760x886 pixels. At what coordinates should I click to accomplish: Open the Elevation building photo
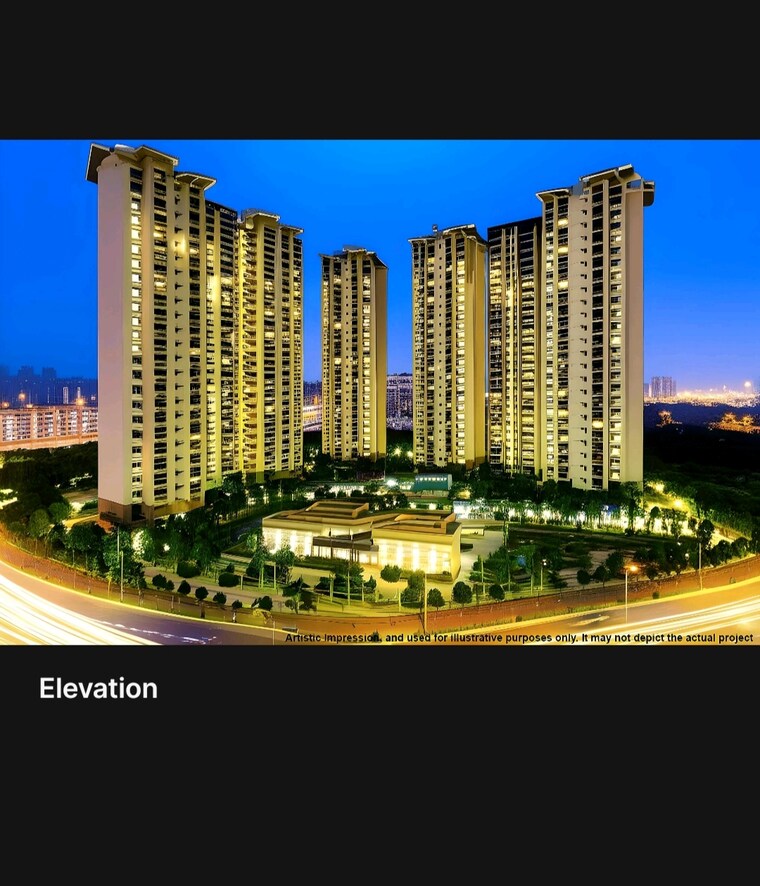click(380, 392)
